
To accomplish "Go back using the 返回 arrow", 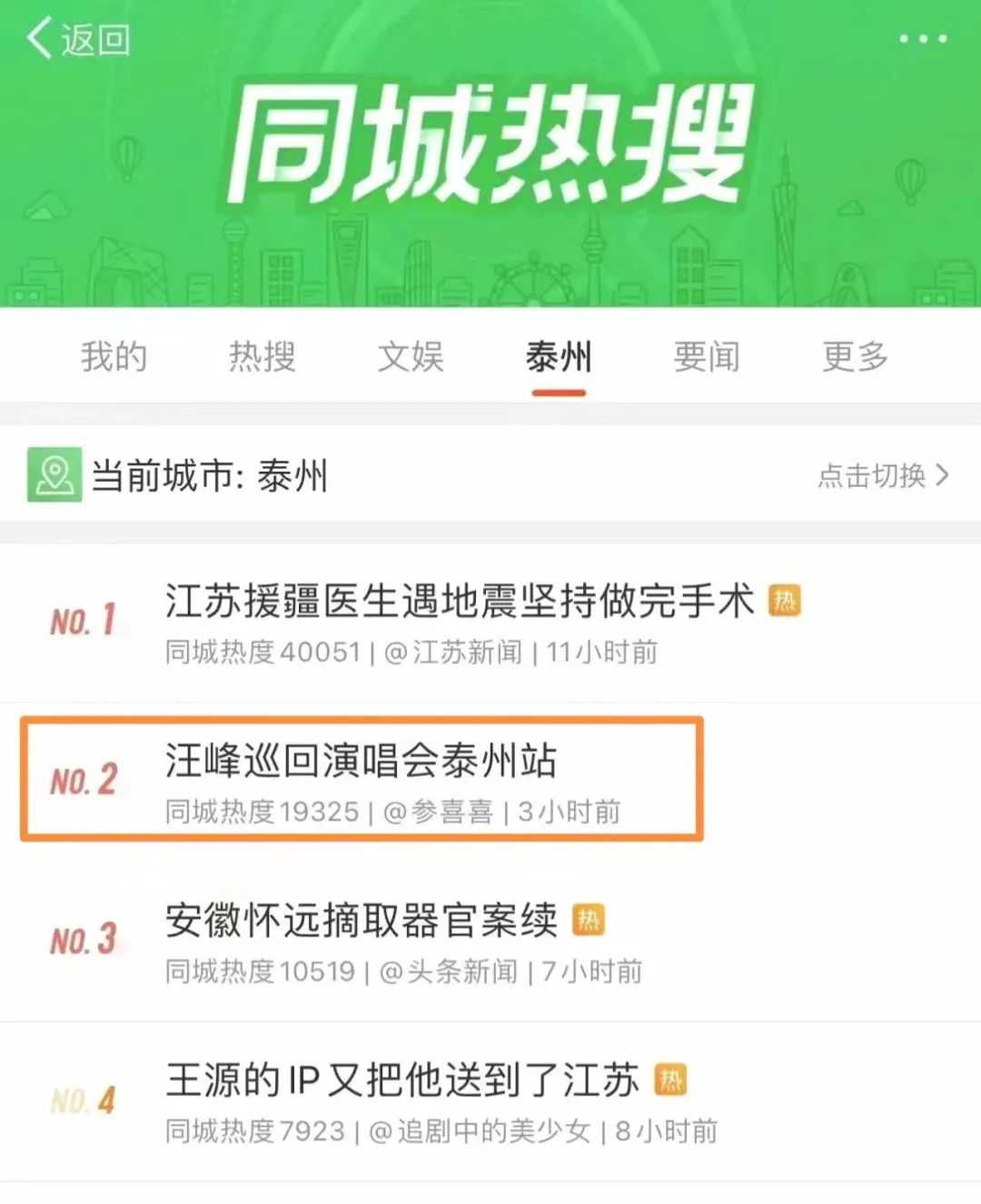I will pyautogui.click(x=77, y=39).
